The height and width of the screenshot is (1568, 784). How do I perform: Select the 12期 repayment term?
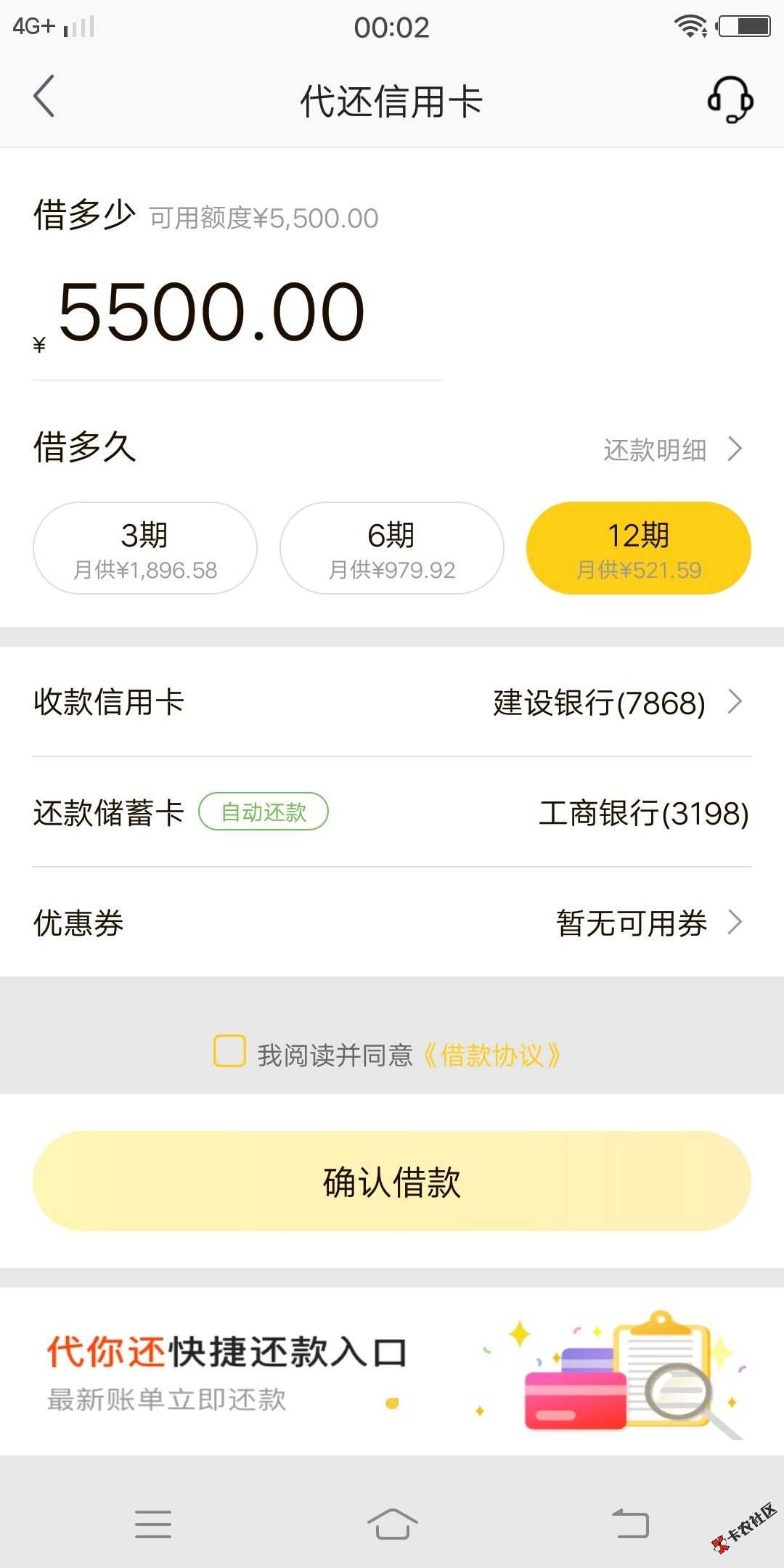pos(638,548)
